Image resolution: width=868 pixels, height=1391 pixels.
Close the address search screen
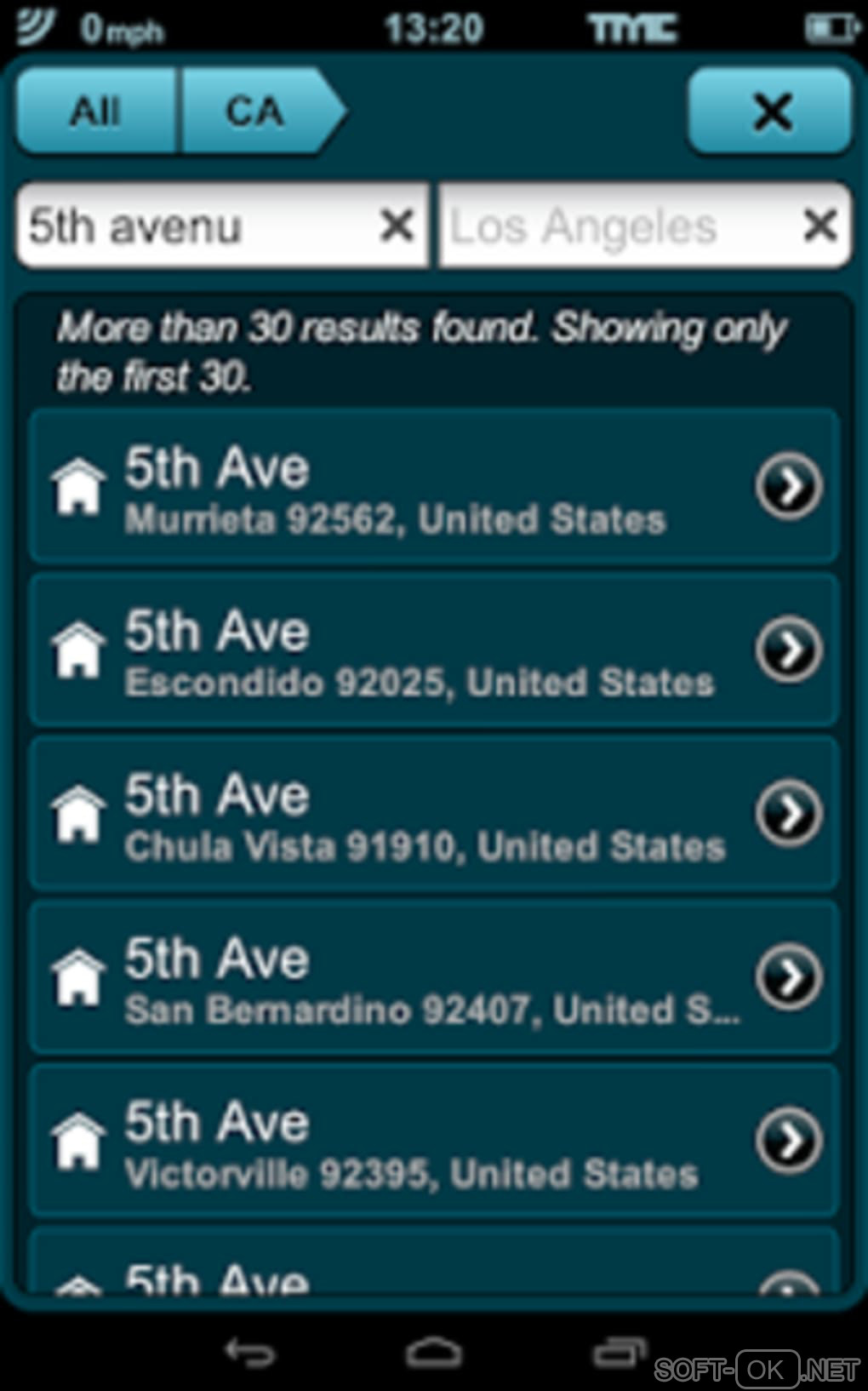[x=770, y=112]
